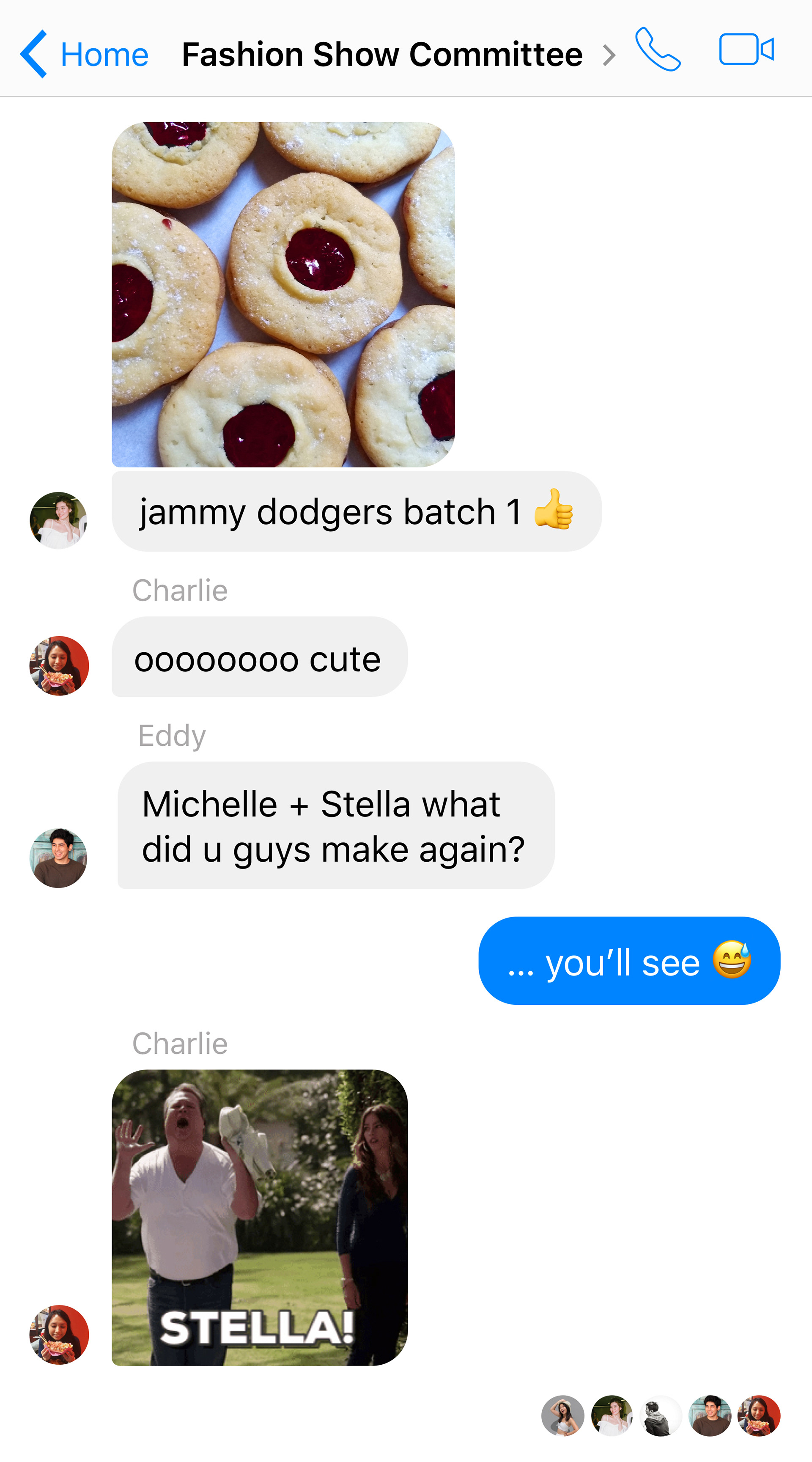The image size is (812, 1462).
Task: Start a video call with the group
Action: 746,50
